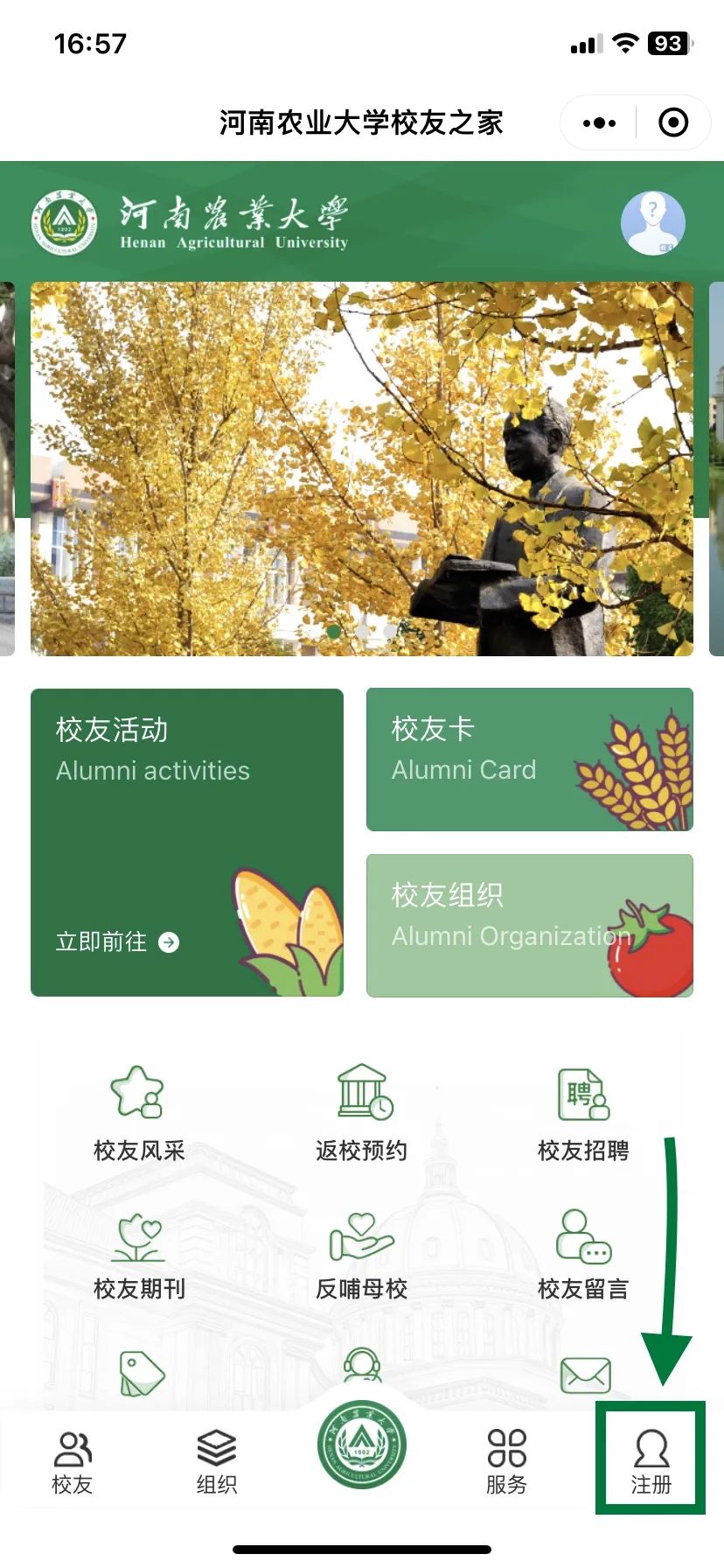
Task: Select the second carousel indicator dot
Action: tap(362, 632)
